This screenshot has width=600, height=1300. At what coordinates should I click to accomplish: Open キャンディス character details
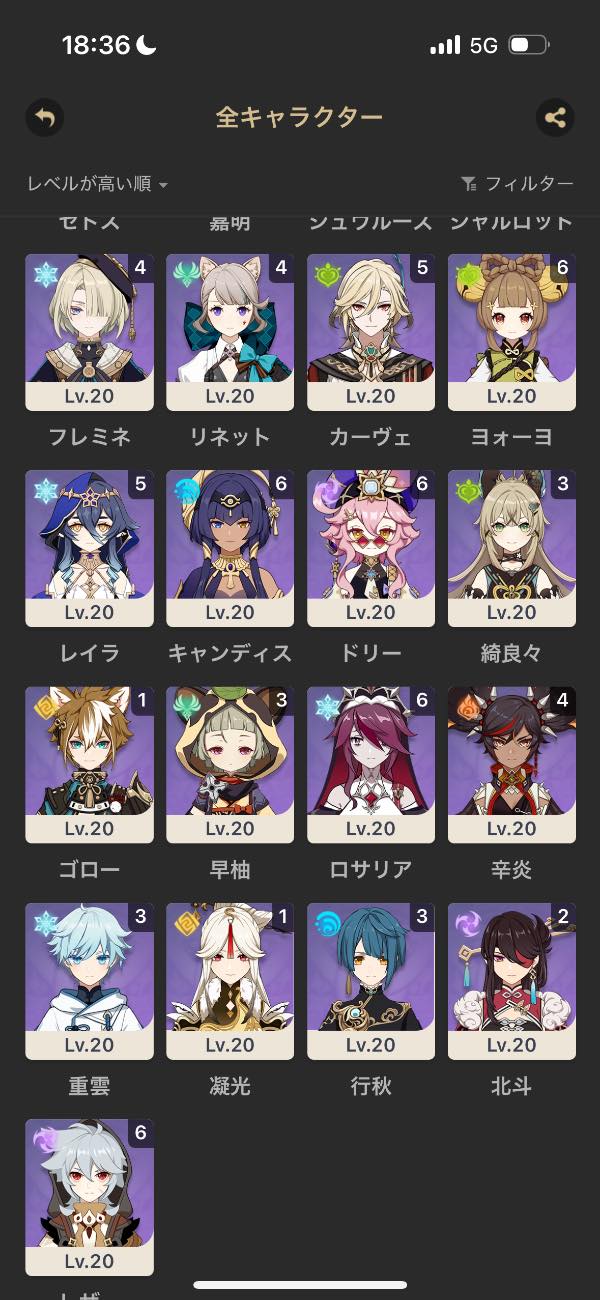[230, 548]
